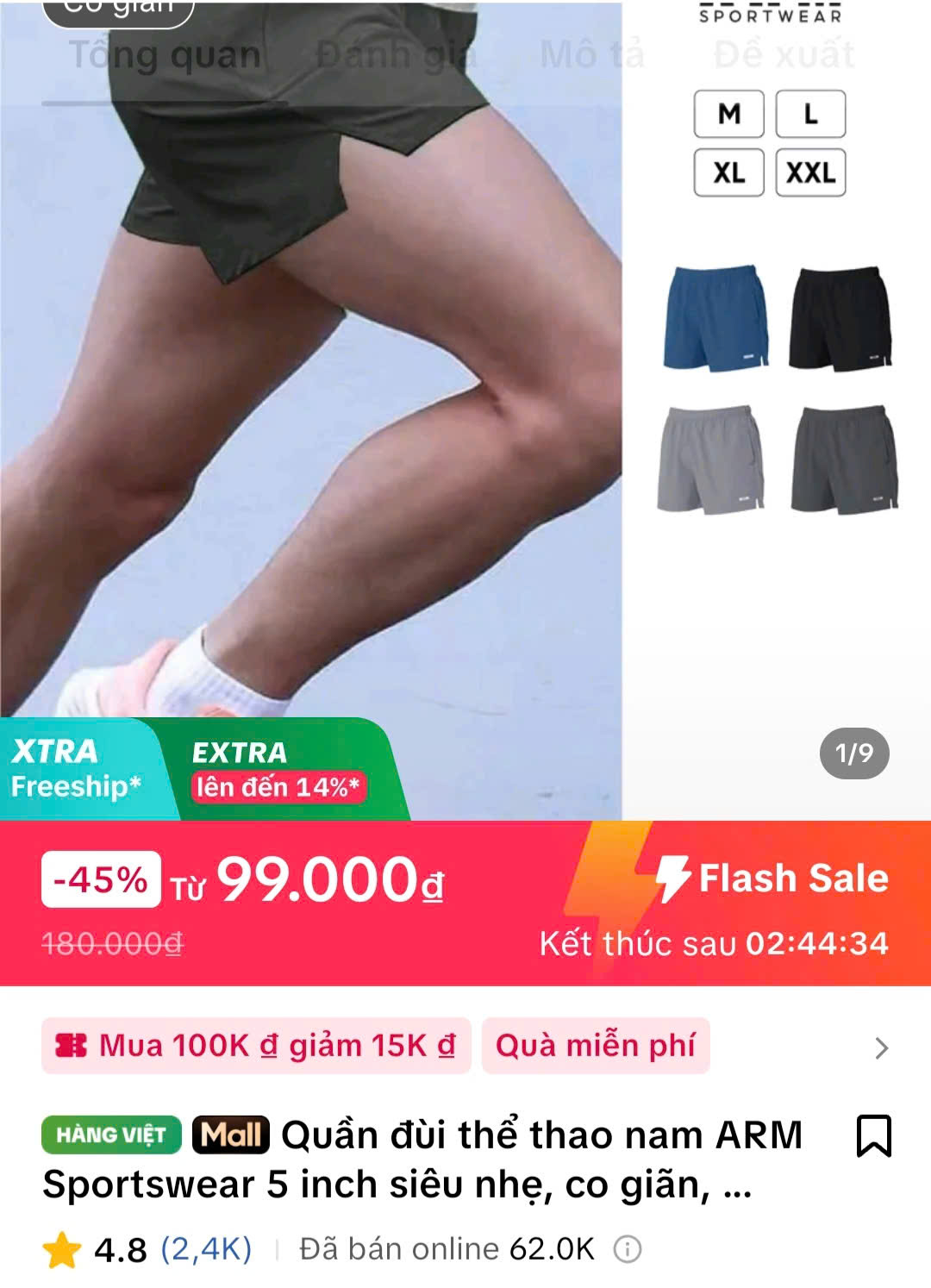Image resolution: width=931 pixels, height=1288 pixels.
Task: Open the Mô tả tab
Action: click(592, 55)
